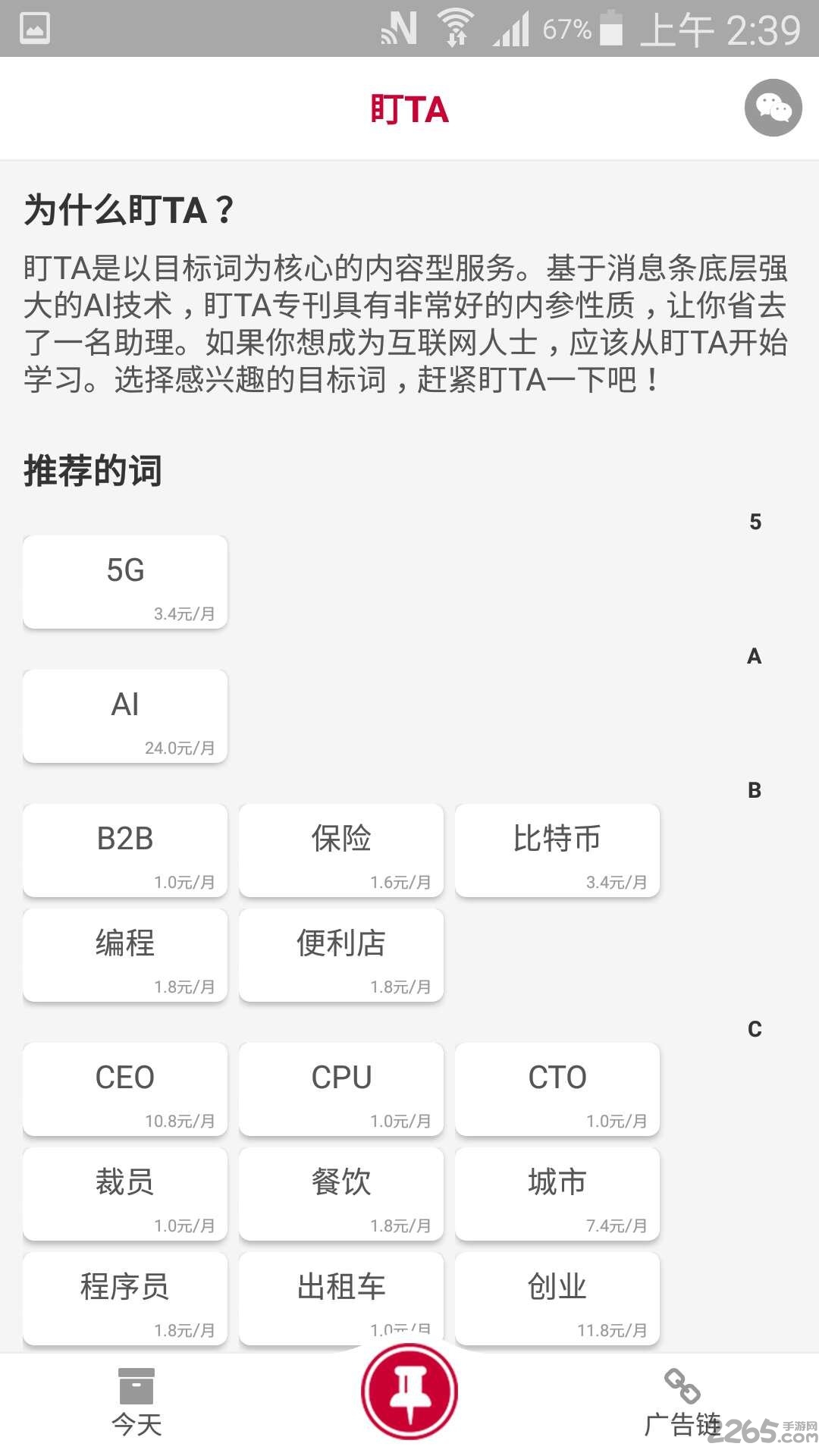The image size is (819, 1456).
Task: Select the 5G keyword card
Action: [125, 582]
